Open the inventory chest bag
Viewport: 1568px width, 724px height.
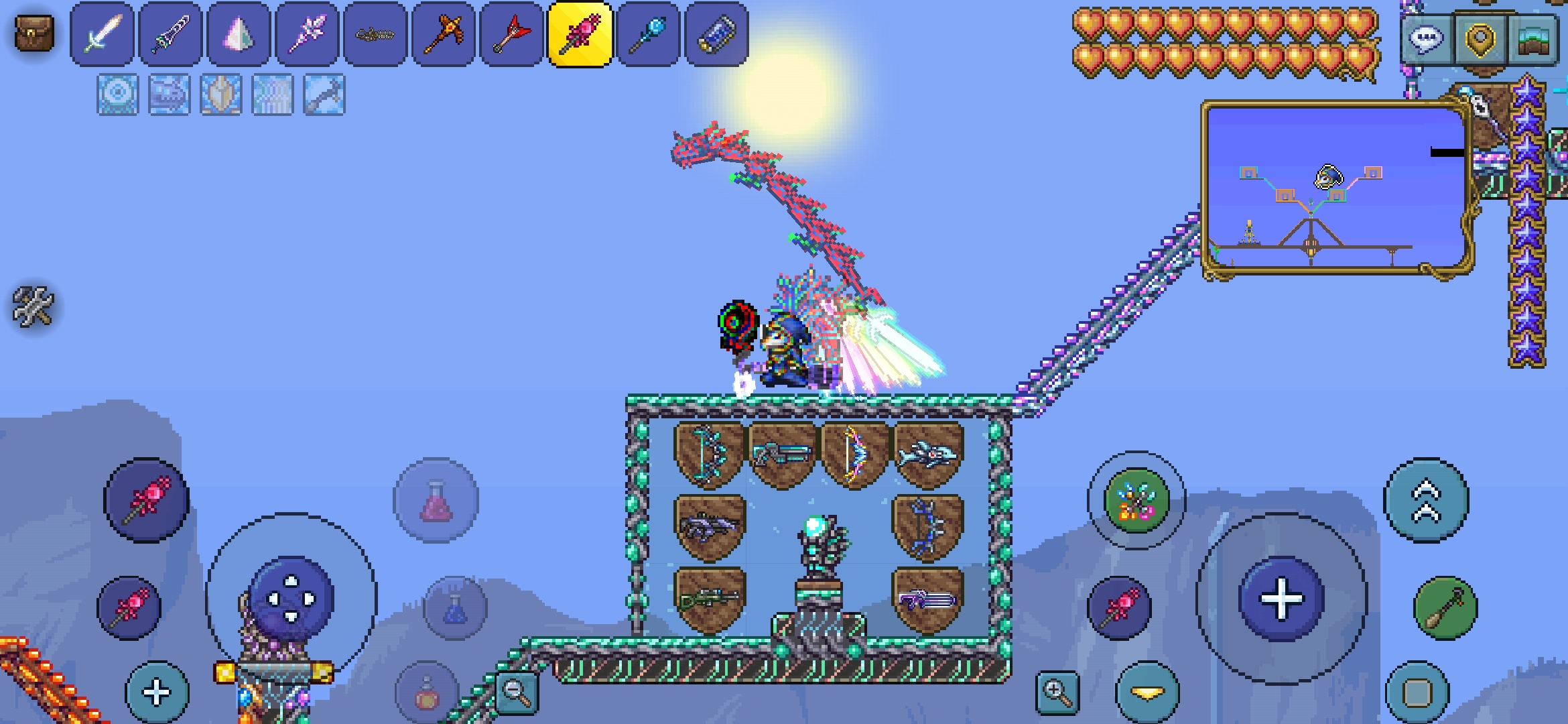pos(34,34)
